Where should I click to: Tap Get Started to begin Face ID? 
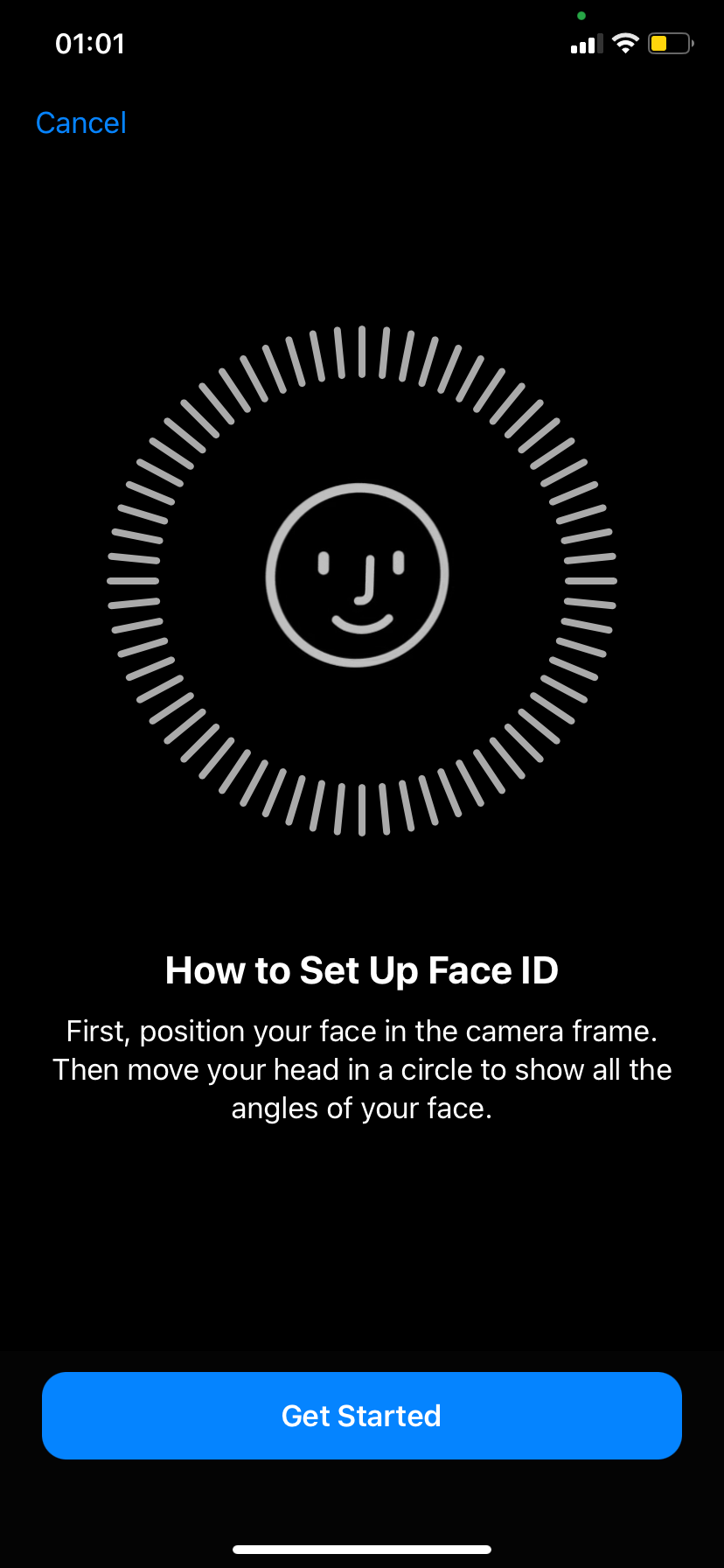[362, 1415]
